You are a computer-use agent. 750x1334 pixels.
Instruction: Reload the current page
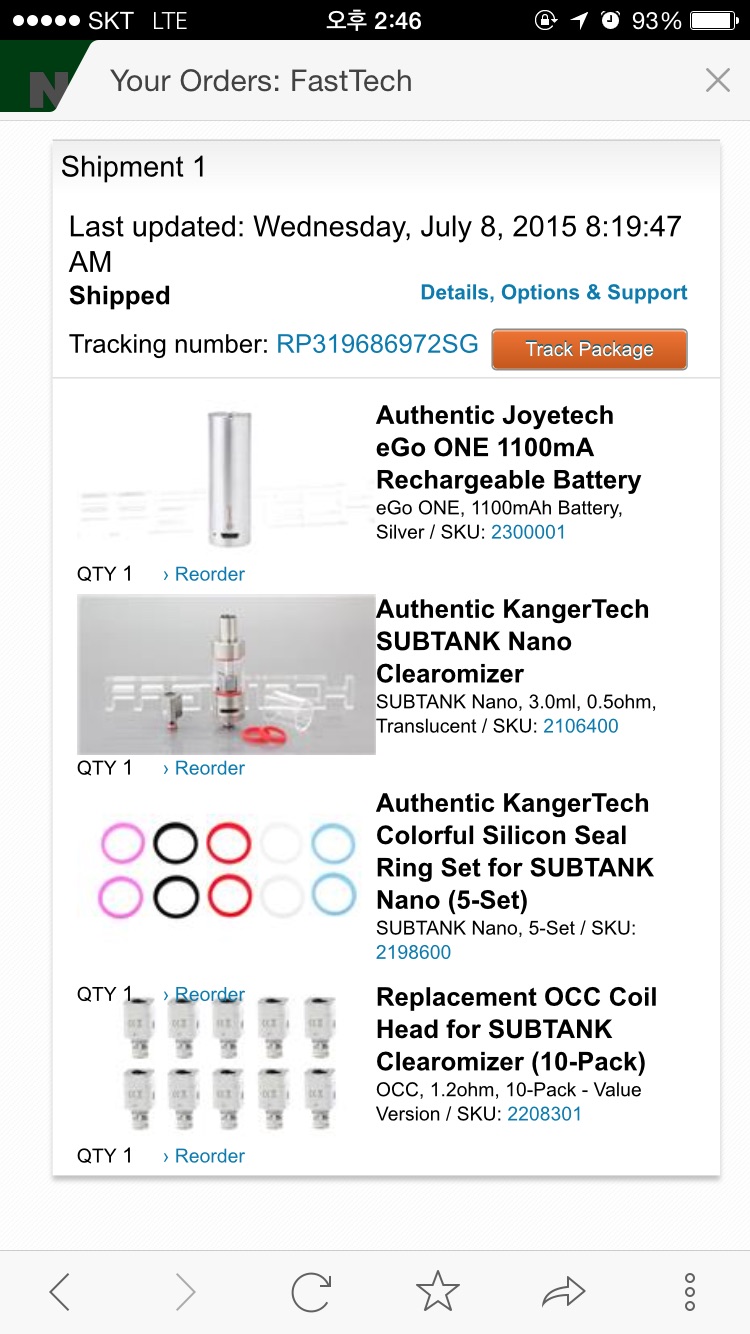tap(311, 1292)
